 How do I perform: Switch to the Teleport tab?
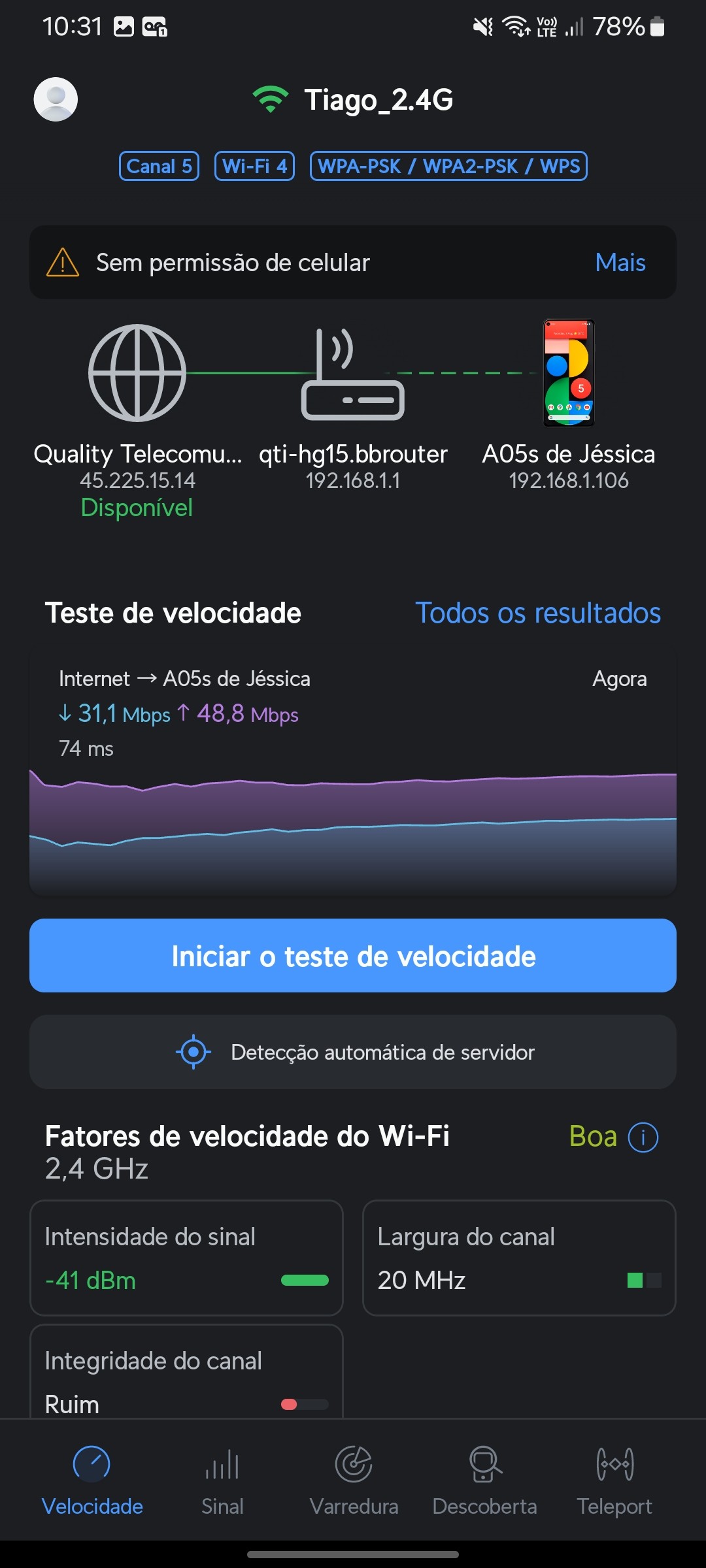(614, 1480)
